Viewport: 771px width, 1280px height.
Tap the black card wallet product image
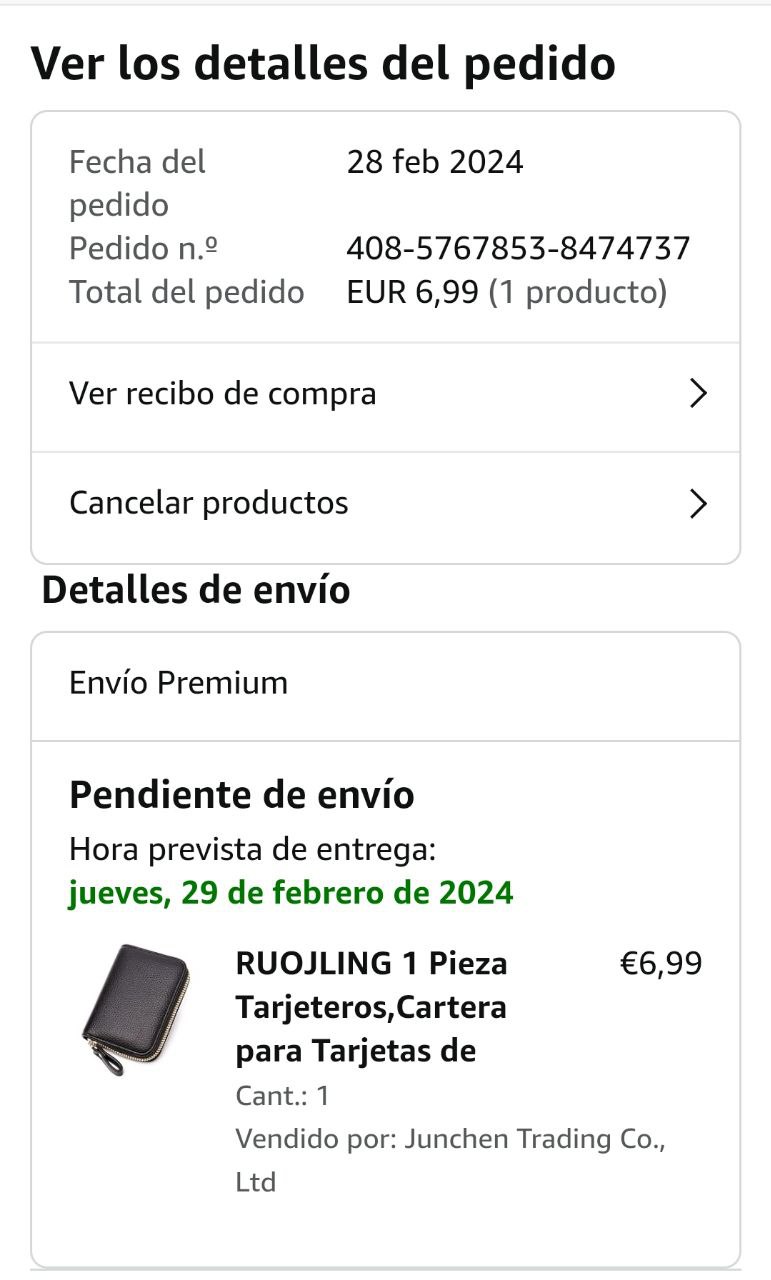pos(134,1009)
